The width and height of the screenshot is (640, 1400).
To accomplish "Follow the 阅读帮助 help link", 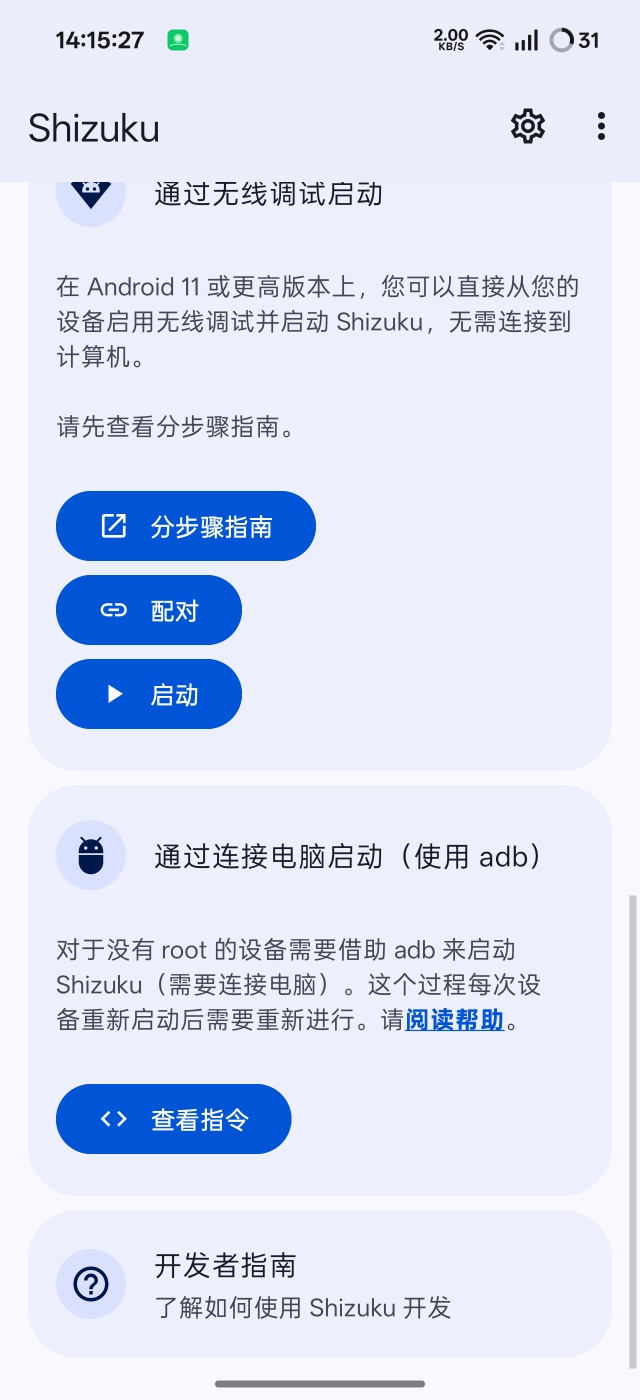I will tap(455, 1021).
